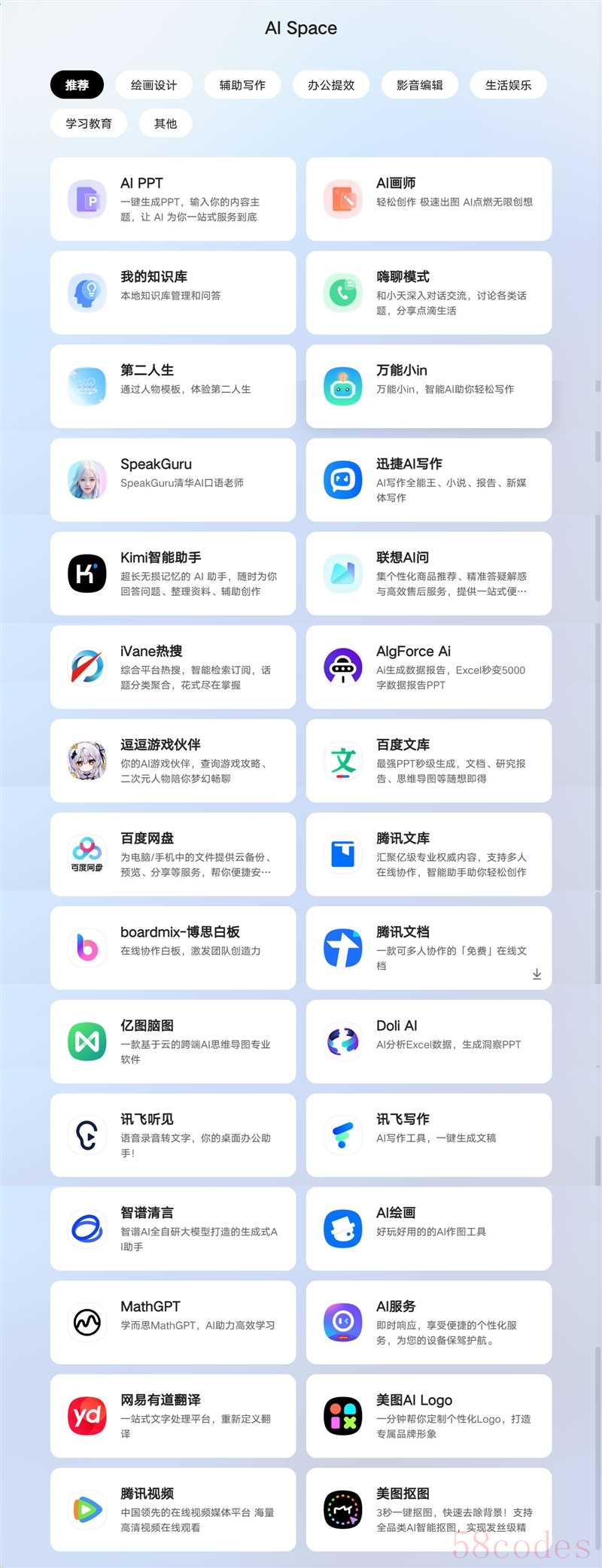Switch to the 辅助写作 category

point(242,85)
